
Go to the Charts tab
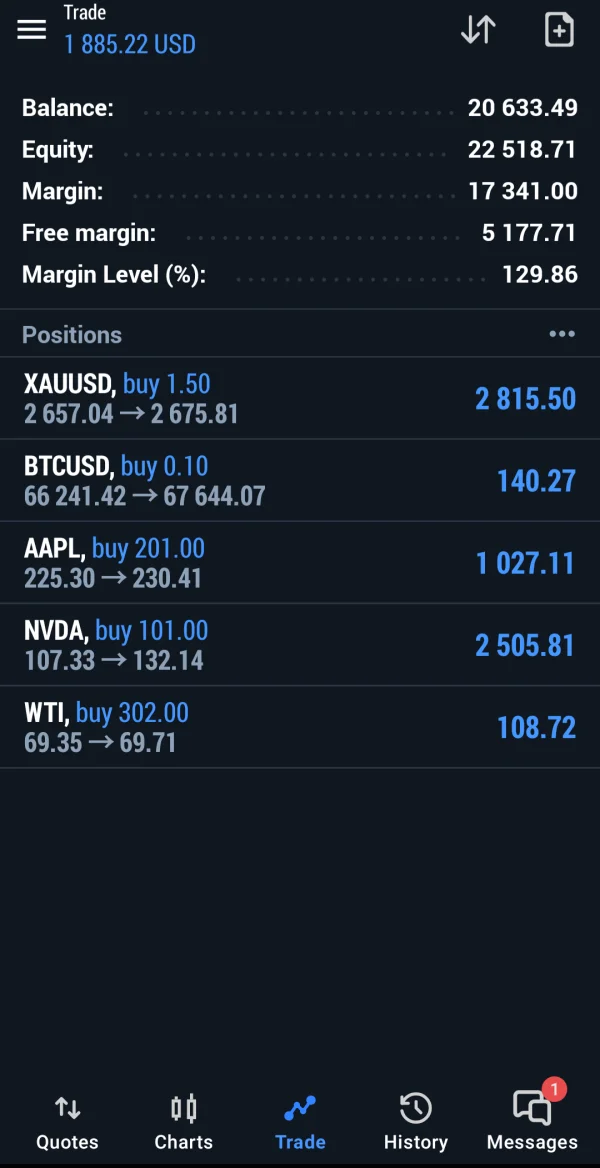[x=184, y=1122]
